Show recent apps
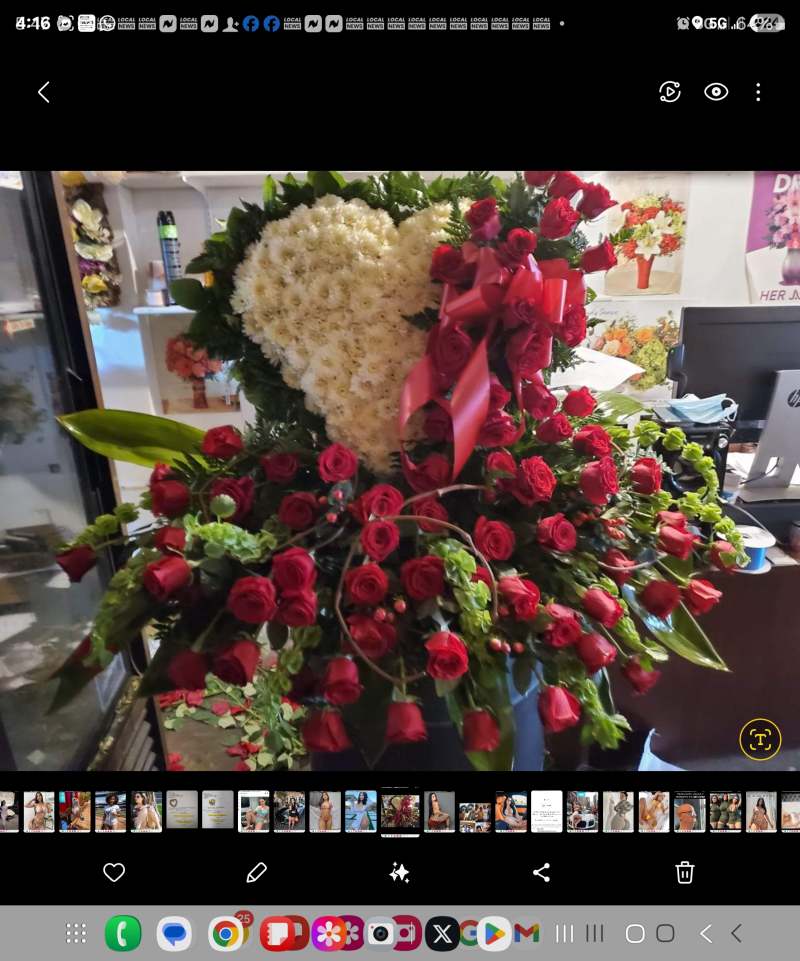The image size is (800, 961). [565, 934]
